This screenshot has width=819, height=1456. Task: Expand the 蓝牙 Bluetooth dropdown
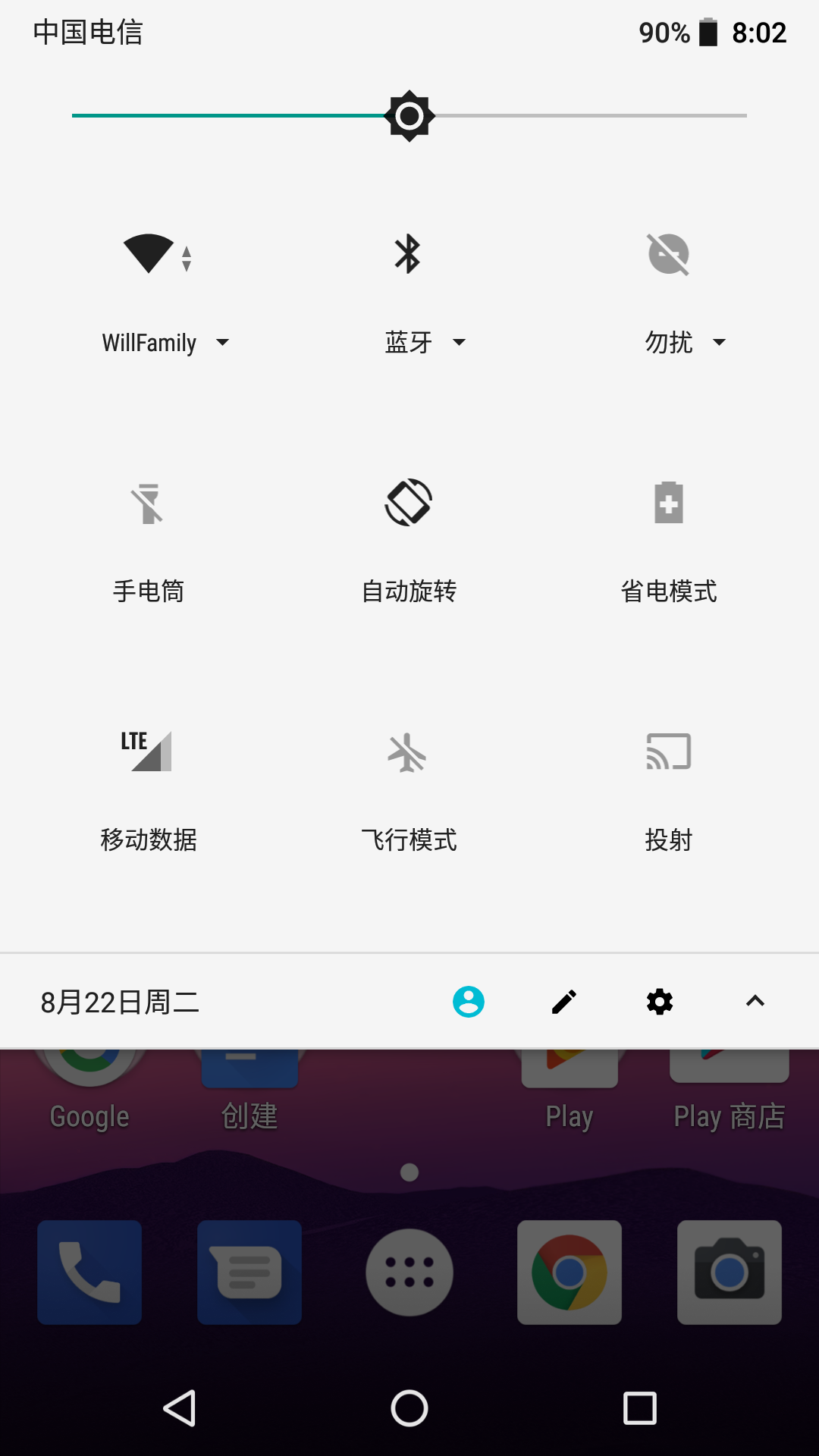point(459,343)
